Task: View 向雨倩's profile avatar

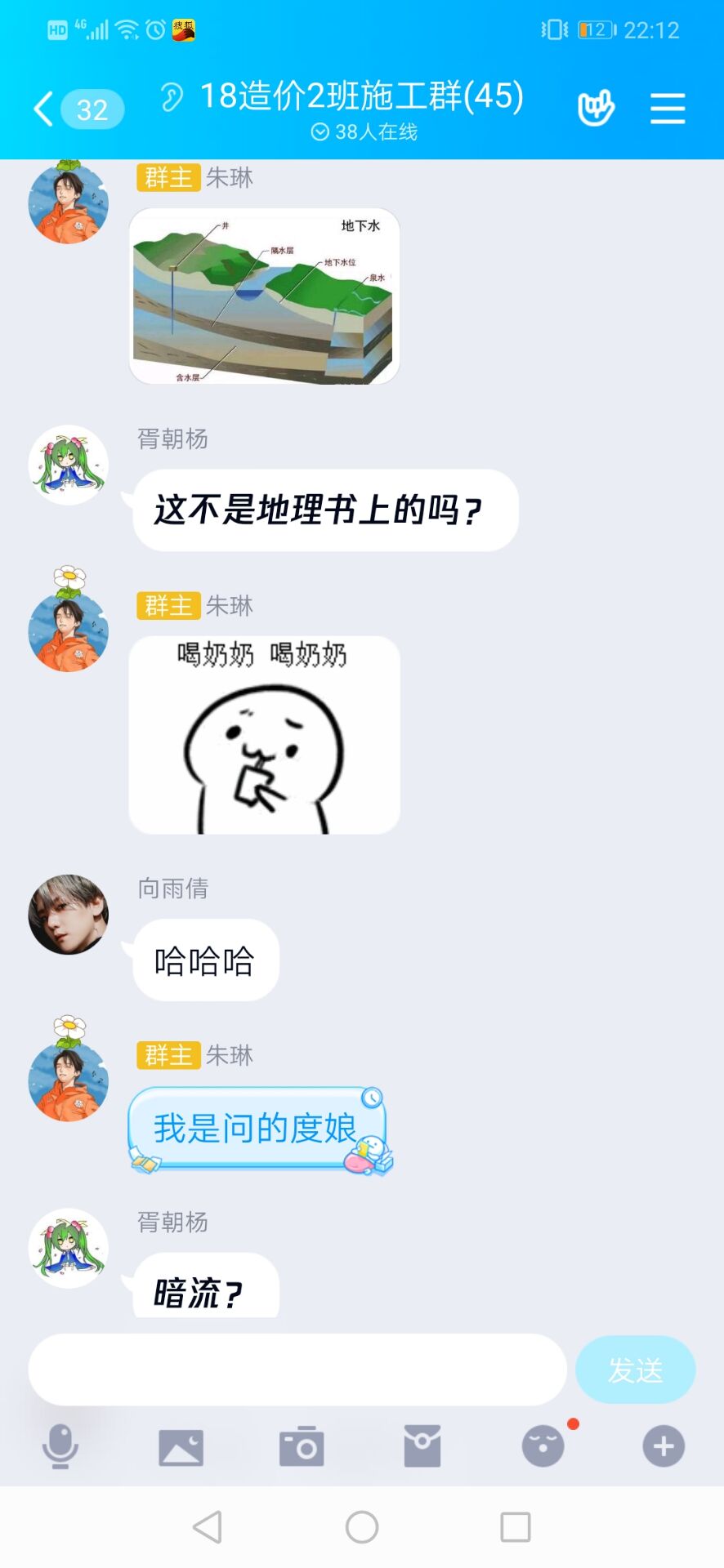Action: point(69,915)
